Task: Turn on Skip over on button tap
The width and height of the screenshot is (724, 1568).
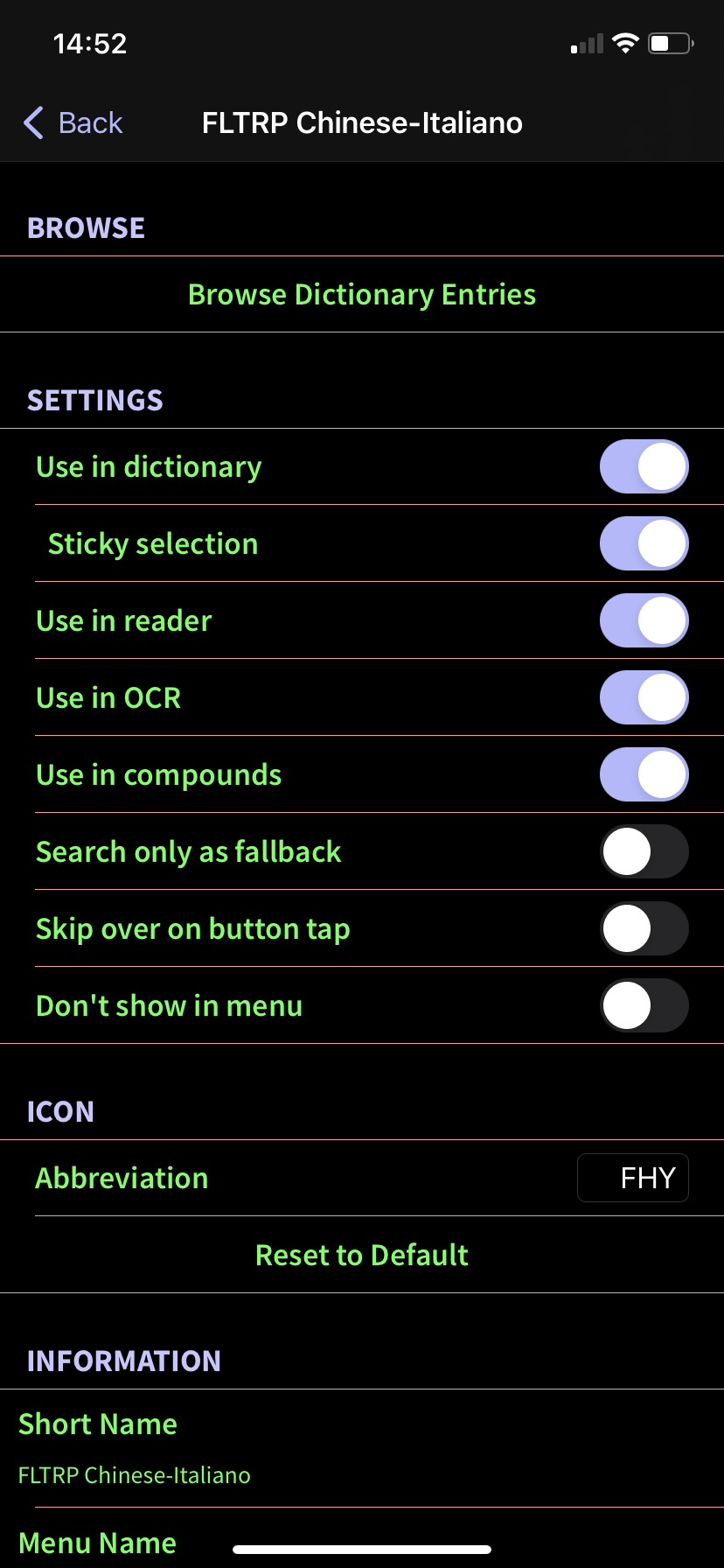Action: (x=644, y=928)
